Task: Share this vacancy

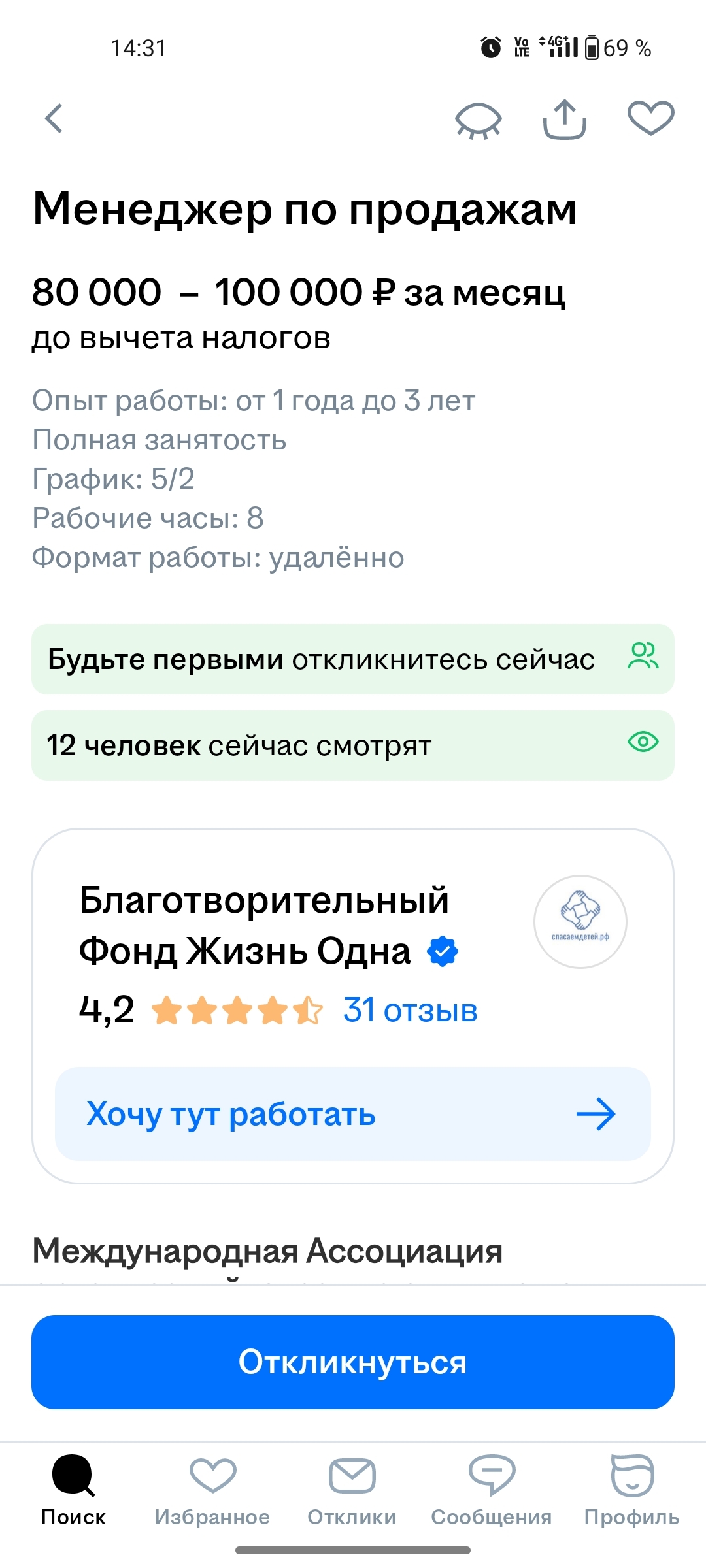Action: [x=565, y=119]
